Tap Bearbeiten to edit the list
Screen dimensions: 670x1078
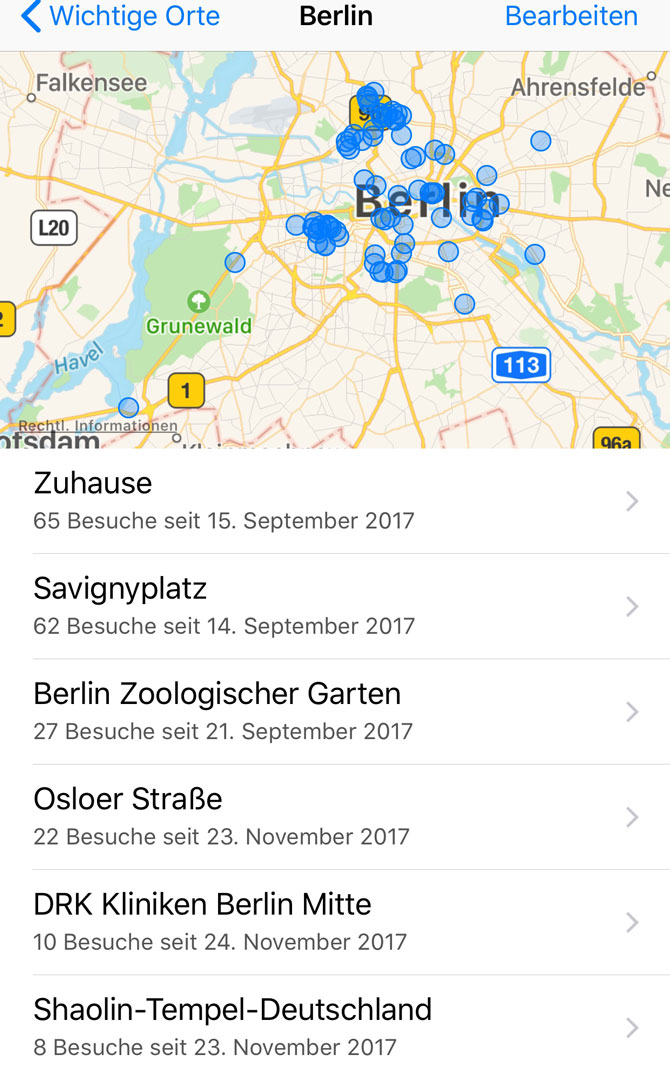pyautogui.click(x=571, y=17)
